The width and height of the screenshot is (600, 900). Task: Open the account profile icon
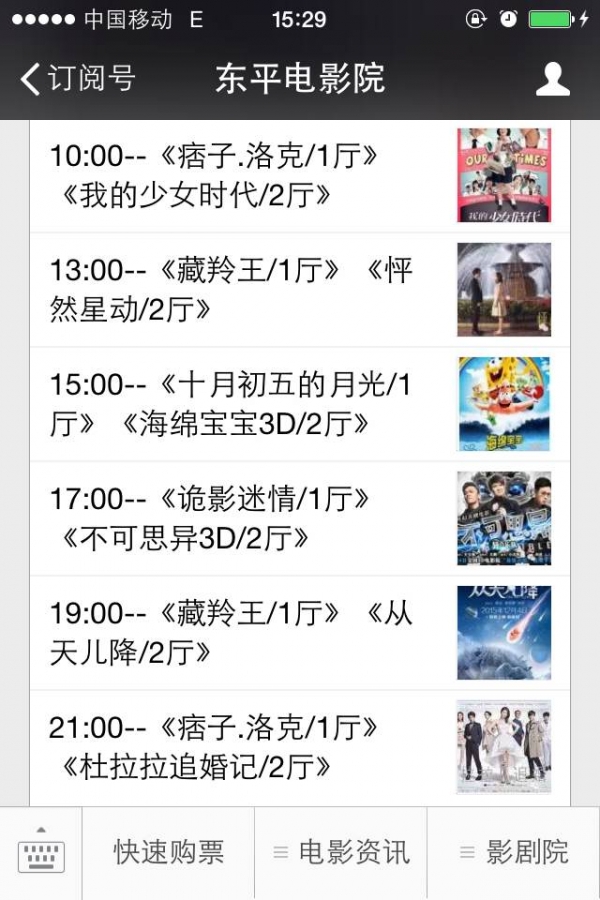click(x=552, y=79)
